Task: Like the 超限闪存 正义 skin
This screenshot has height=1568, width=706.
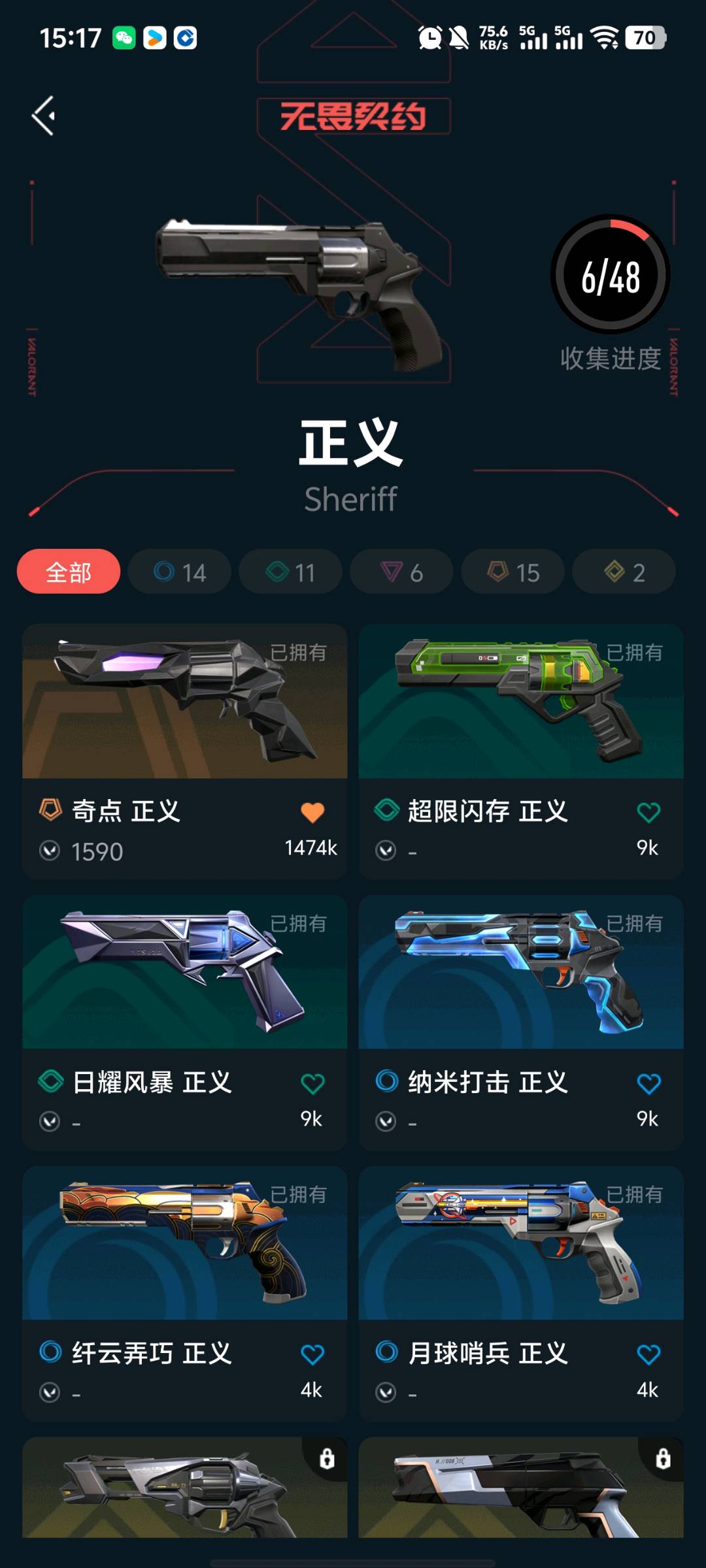Action: click(x=648, y=813)
